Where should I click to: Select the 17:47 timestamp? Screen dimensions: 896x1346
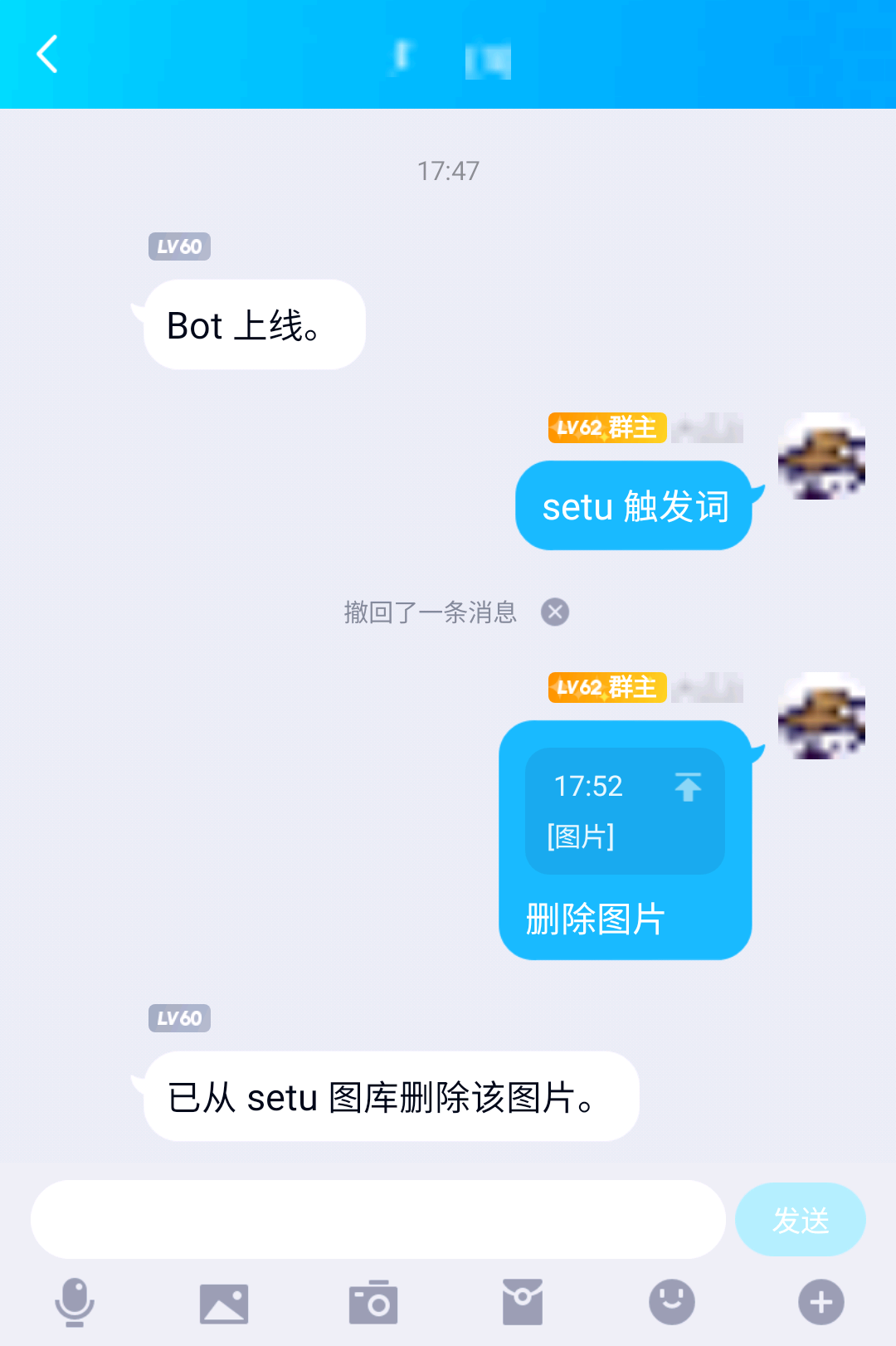(x=448, y=171)
